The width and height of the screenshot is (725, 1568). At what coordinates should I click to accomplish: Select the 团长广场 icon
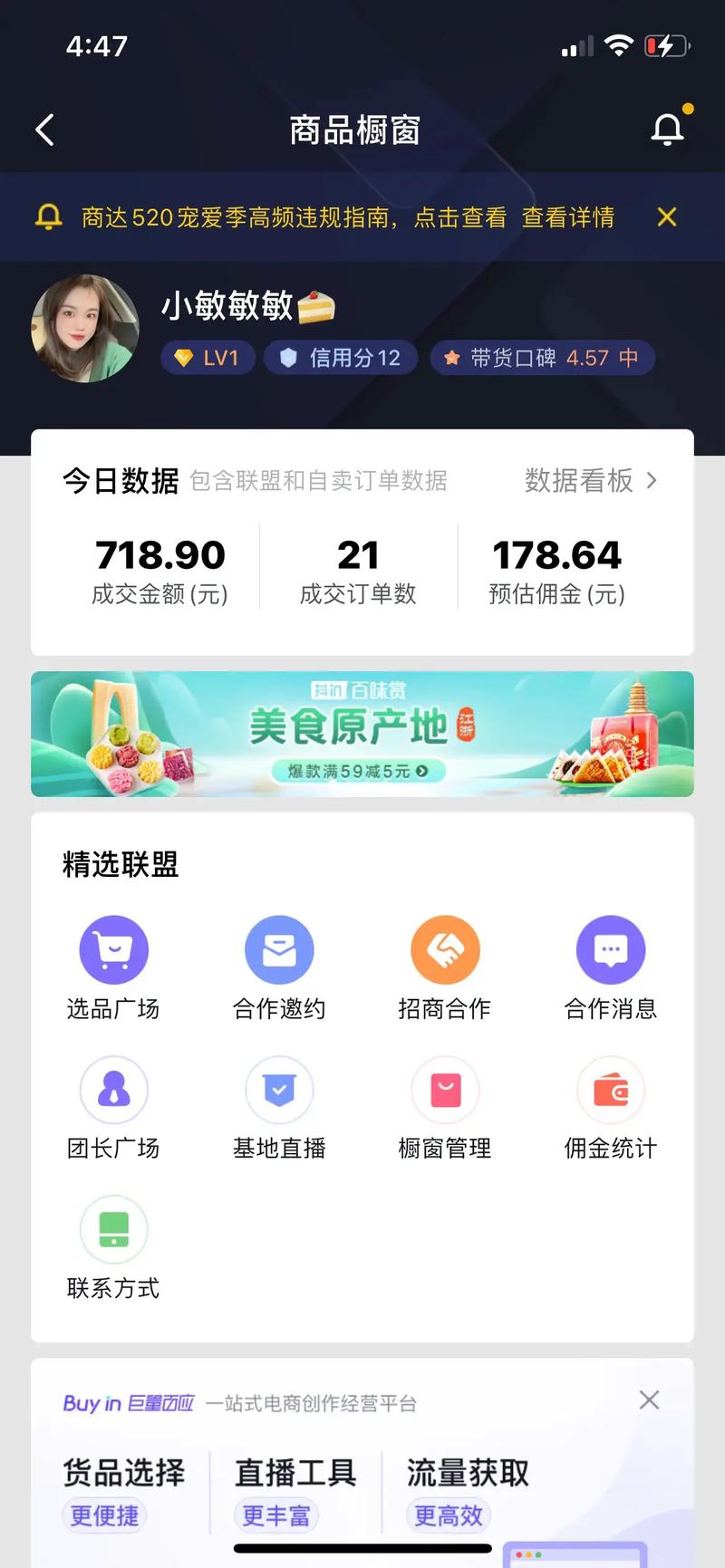[112, 1090]
